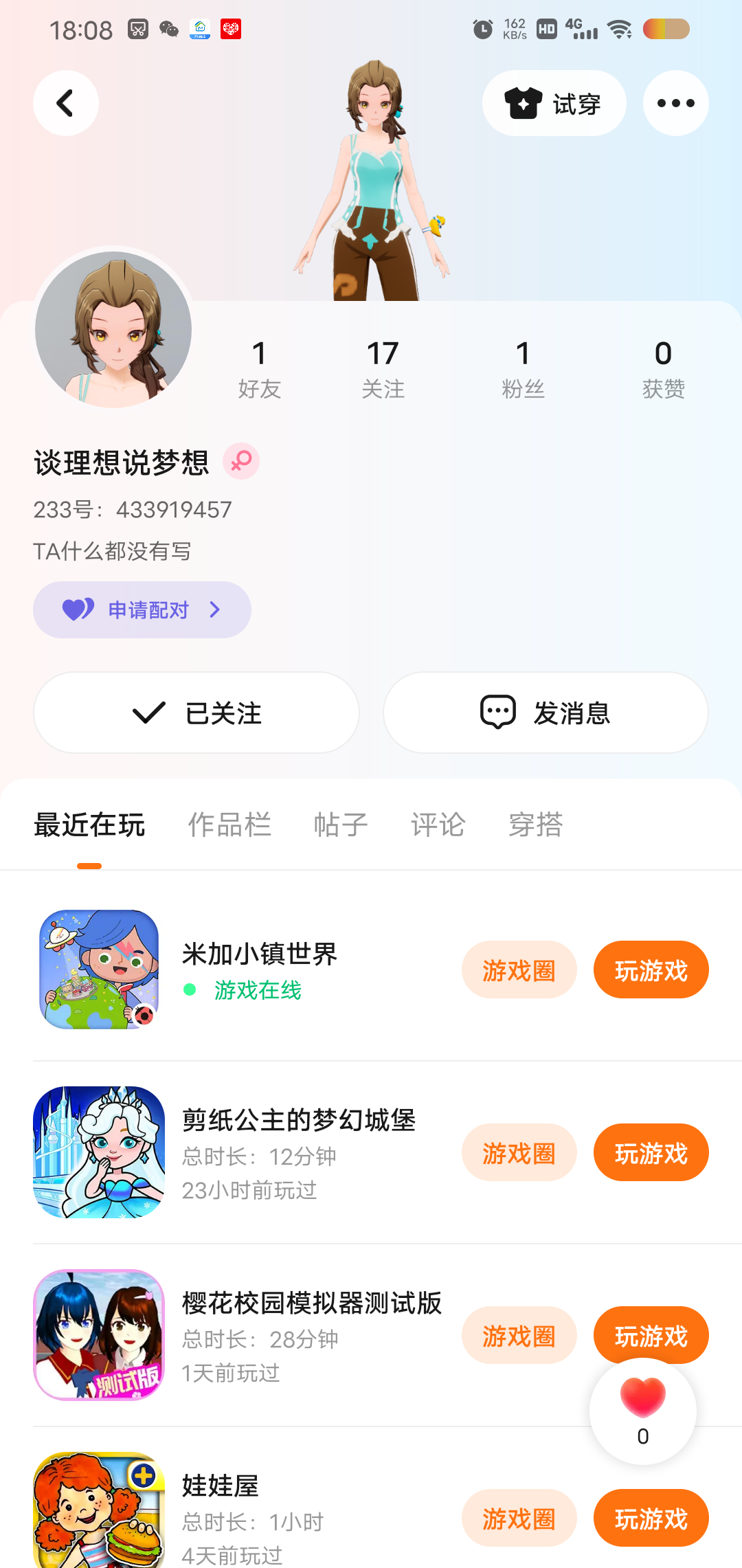The image size is (742, 1568).
Task: Switch to the 穿搭 tab
Action: pos(536,825)
